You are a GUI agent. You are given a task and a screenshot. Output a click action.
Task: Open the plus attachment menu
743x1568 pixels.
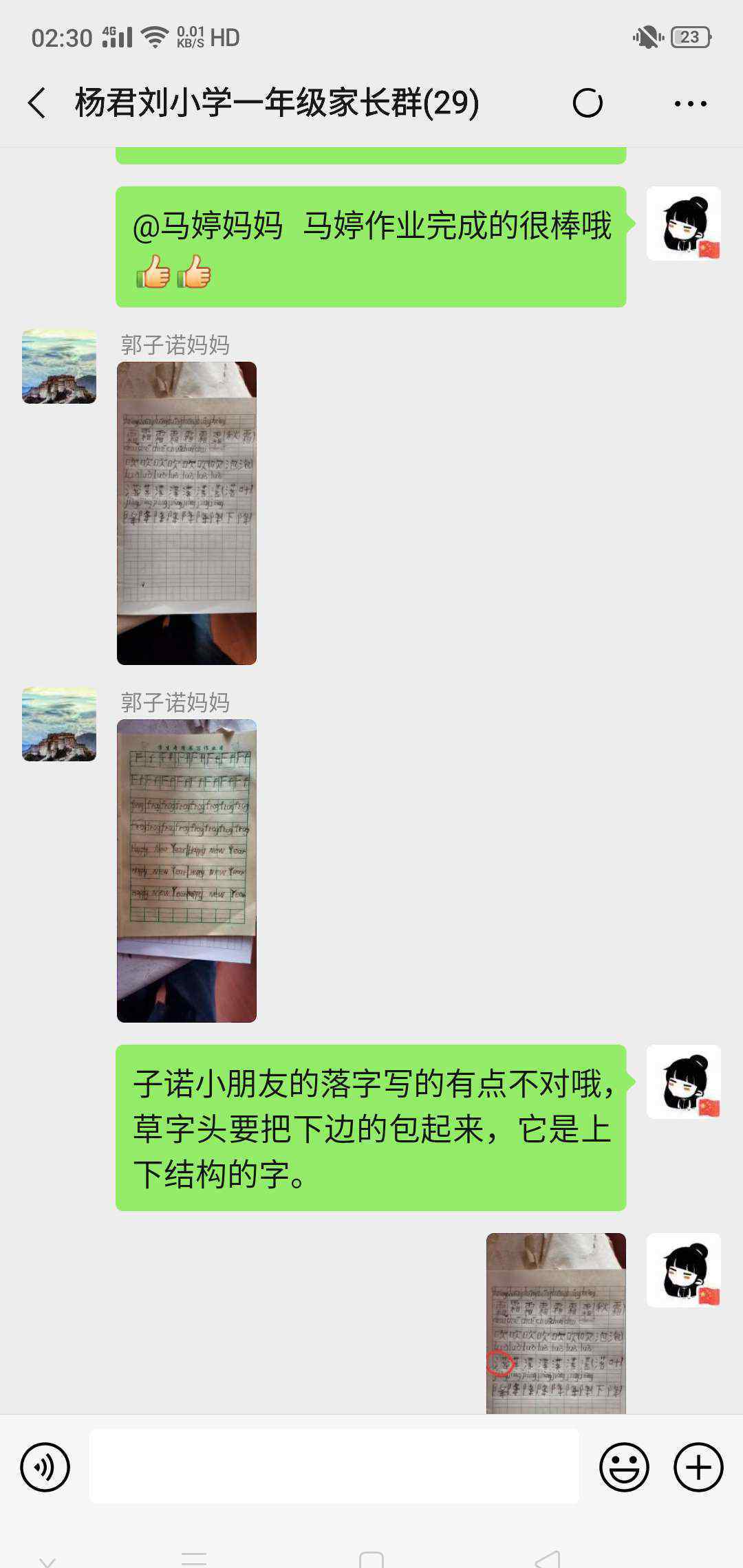698,1467
